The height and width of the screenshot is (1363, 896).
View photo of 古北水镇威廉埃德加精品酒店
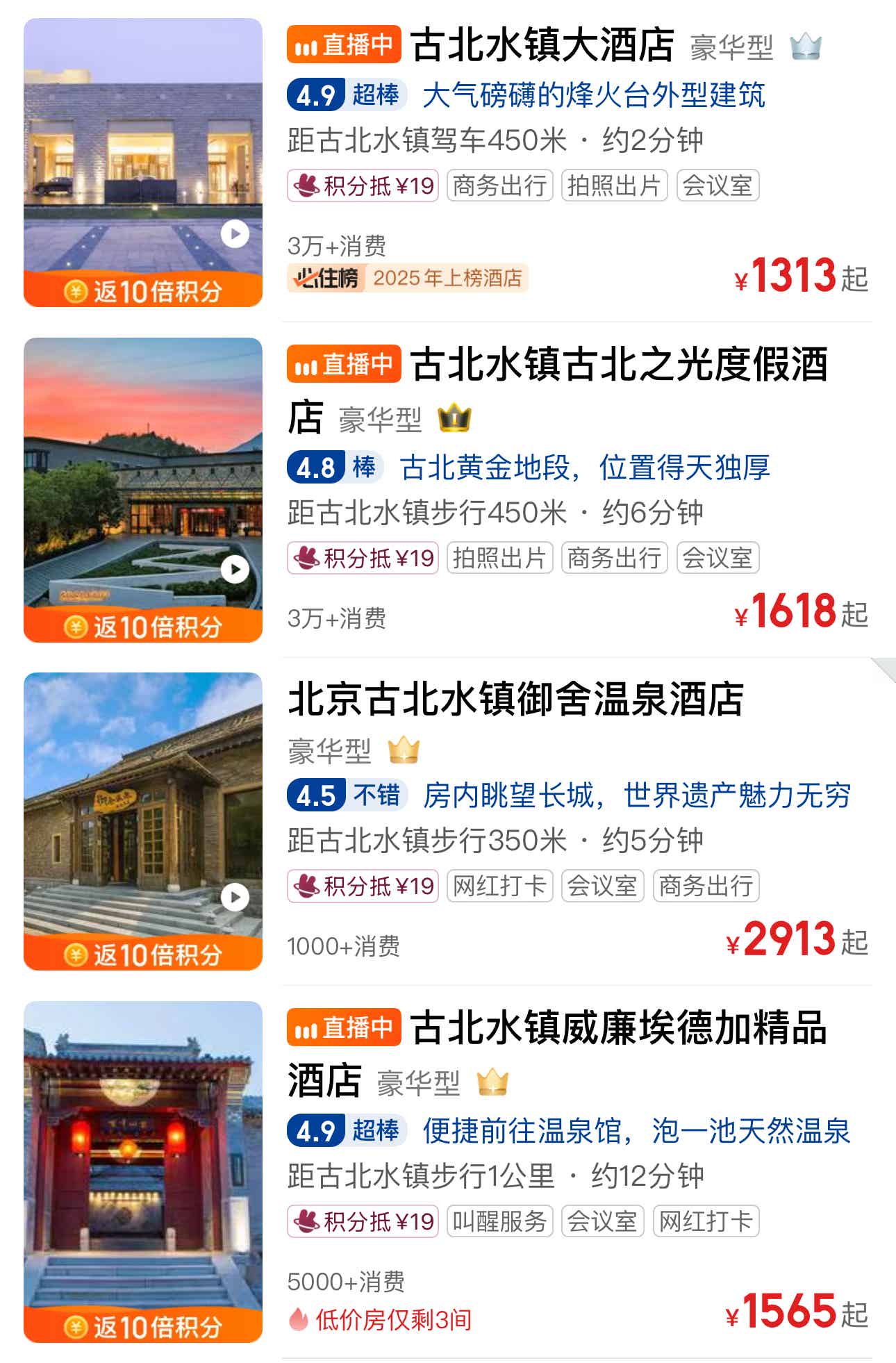coord(143,1153)
